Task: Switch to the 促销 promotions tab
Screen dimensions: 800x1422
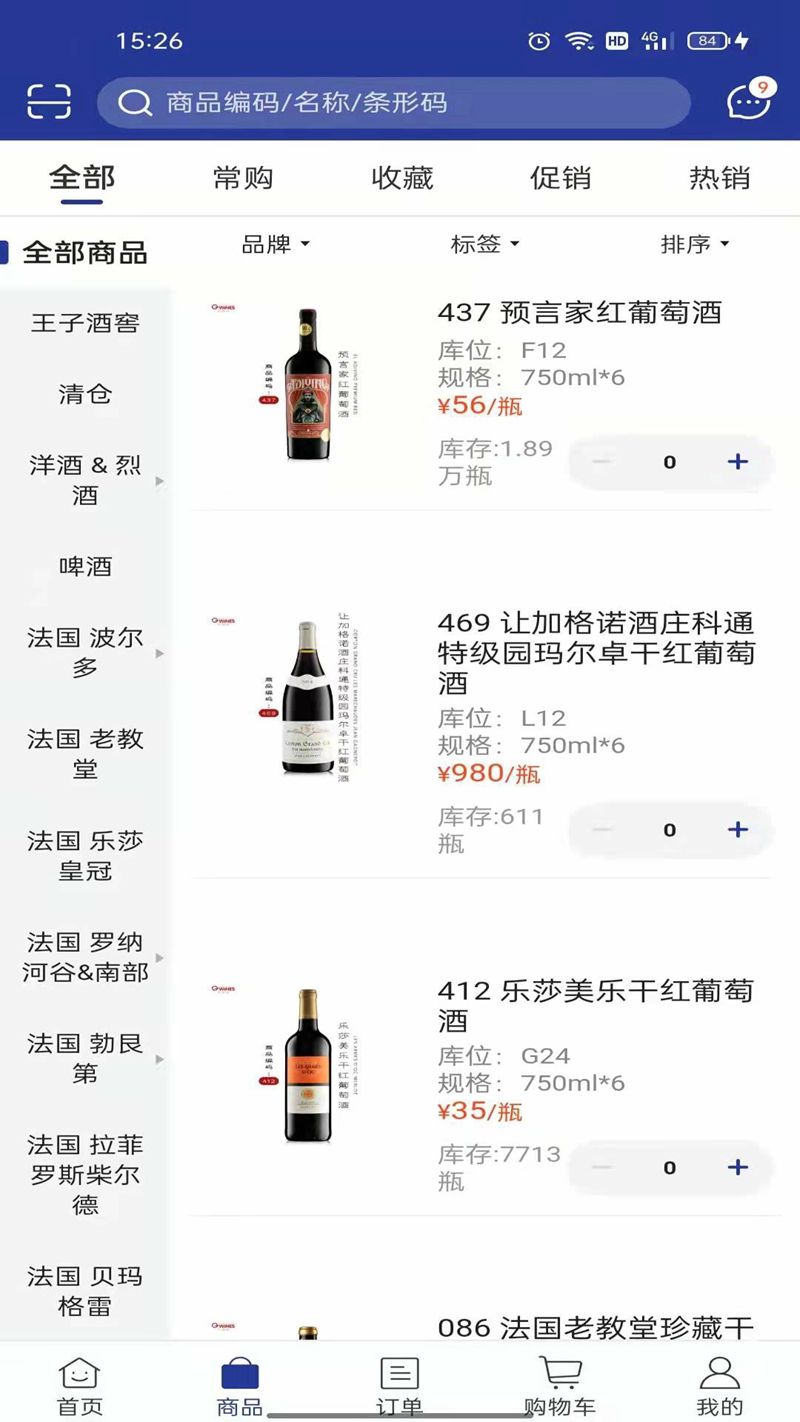Action: pyautogui.click(x=561, y=178)
